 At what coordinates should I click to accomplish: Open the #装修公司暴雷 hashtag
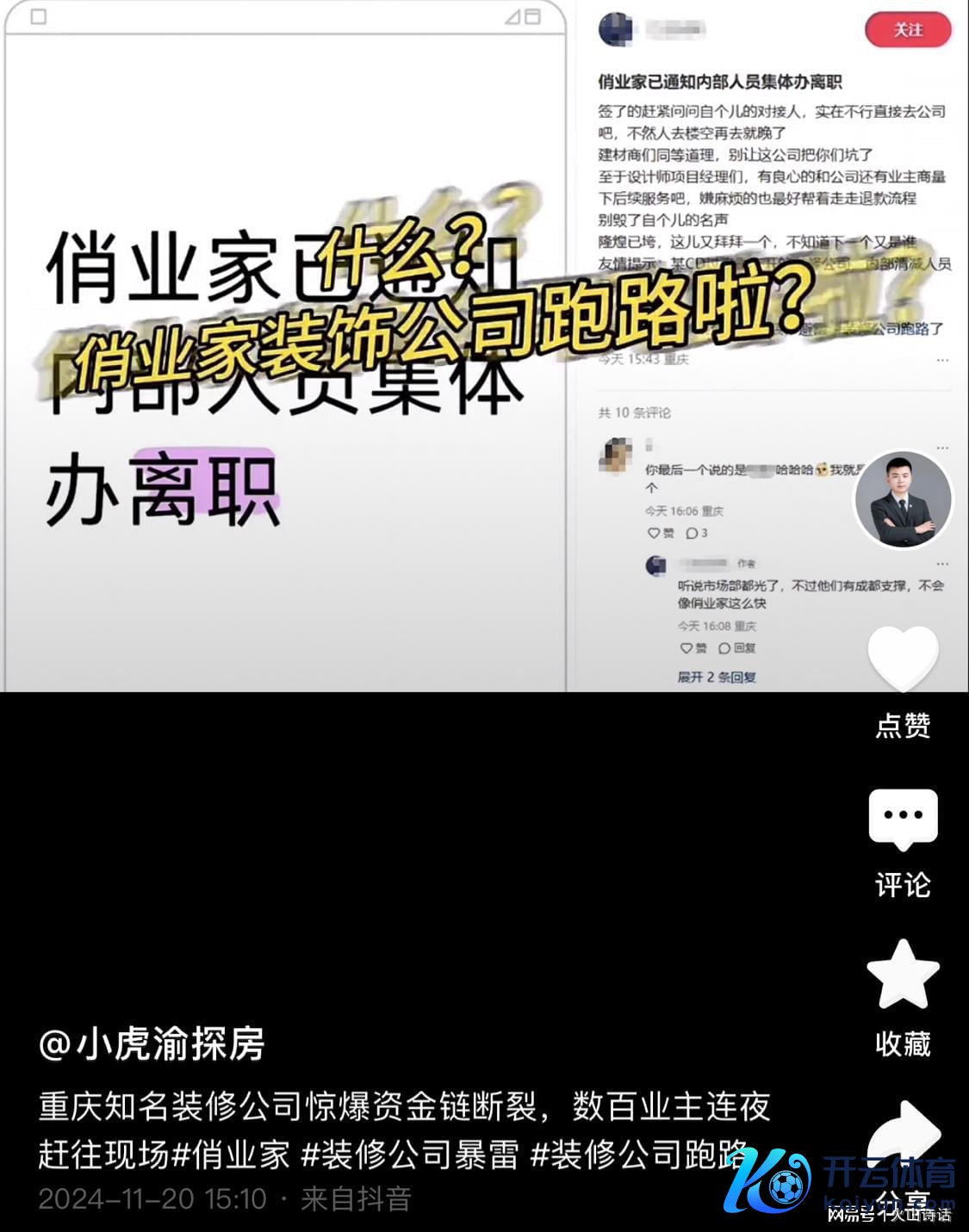coord(409,1155)
